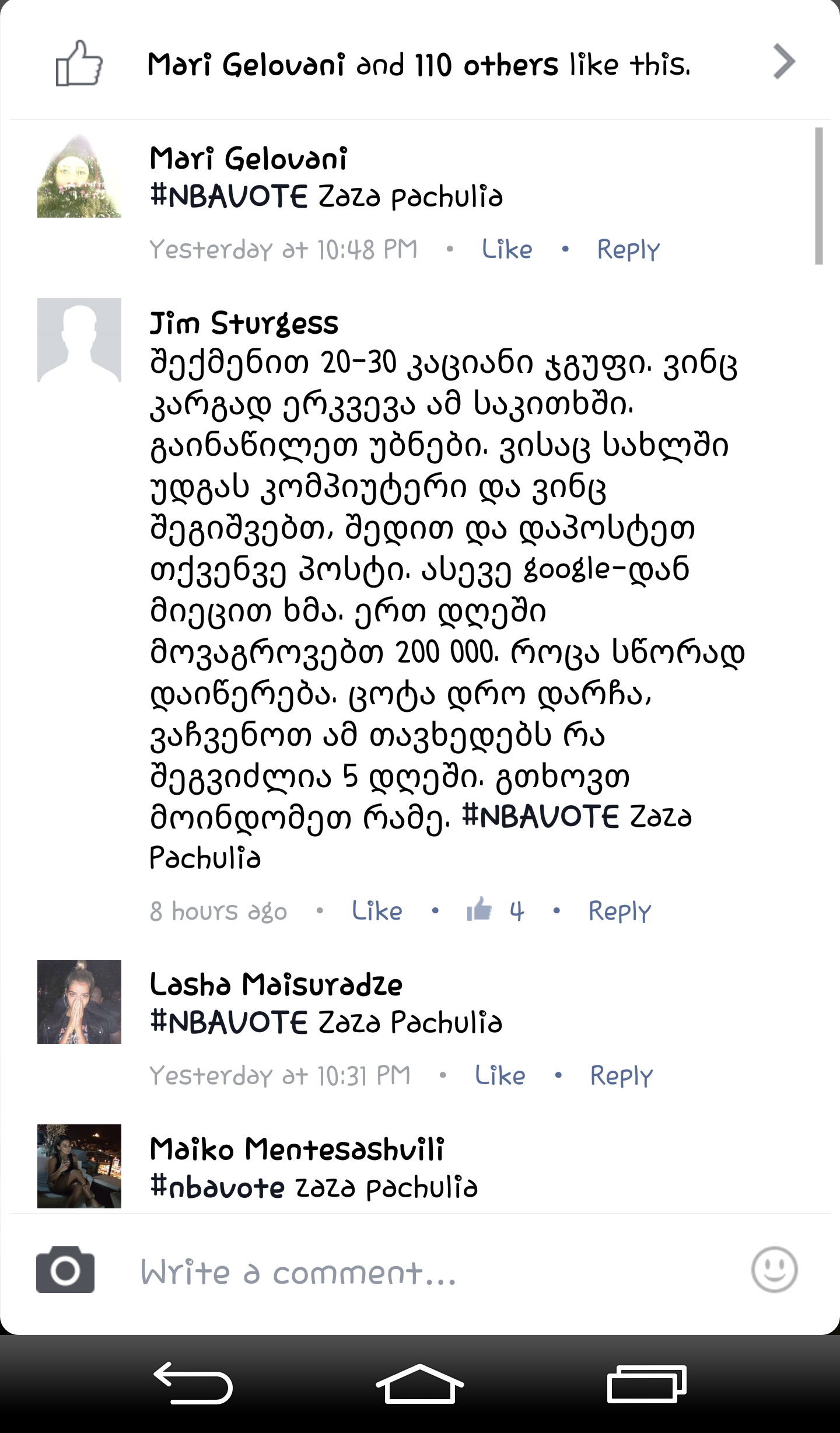Screen dimensions: 840x1433
Task: Reply to Jim Sturgess's comment
Action: 619,911
